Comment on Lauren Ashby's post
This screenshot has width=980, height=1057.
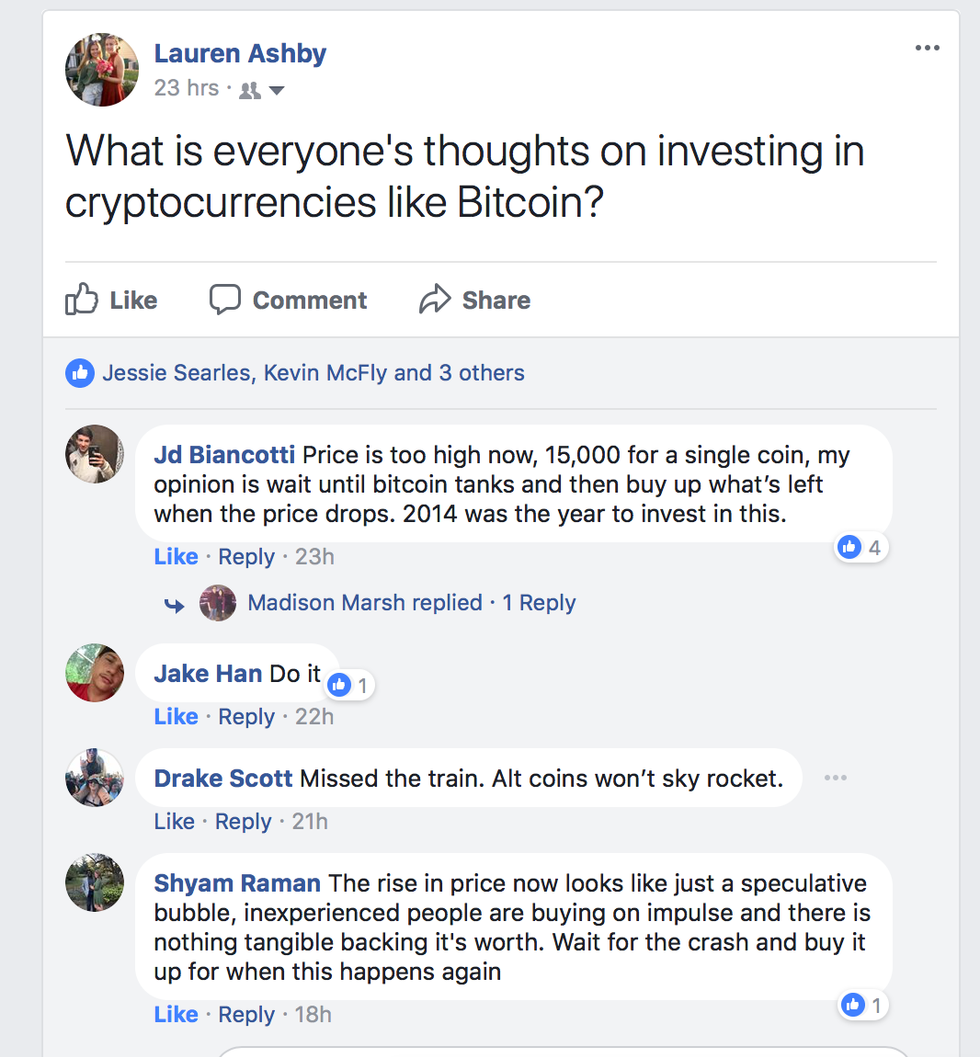(x=288, y=300)
